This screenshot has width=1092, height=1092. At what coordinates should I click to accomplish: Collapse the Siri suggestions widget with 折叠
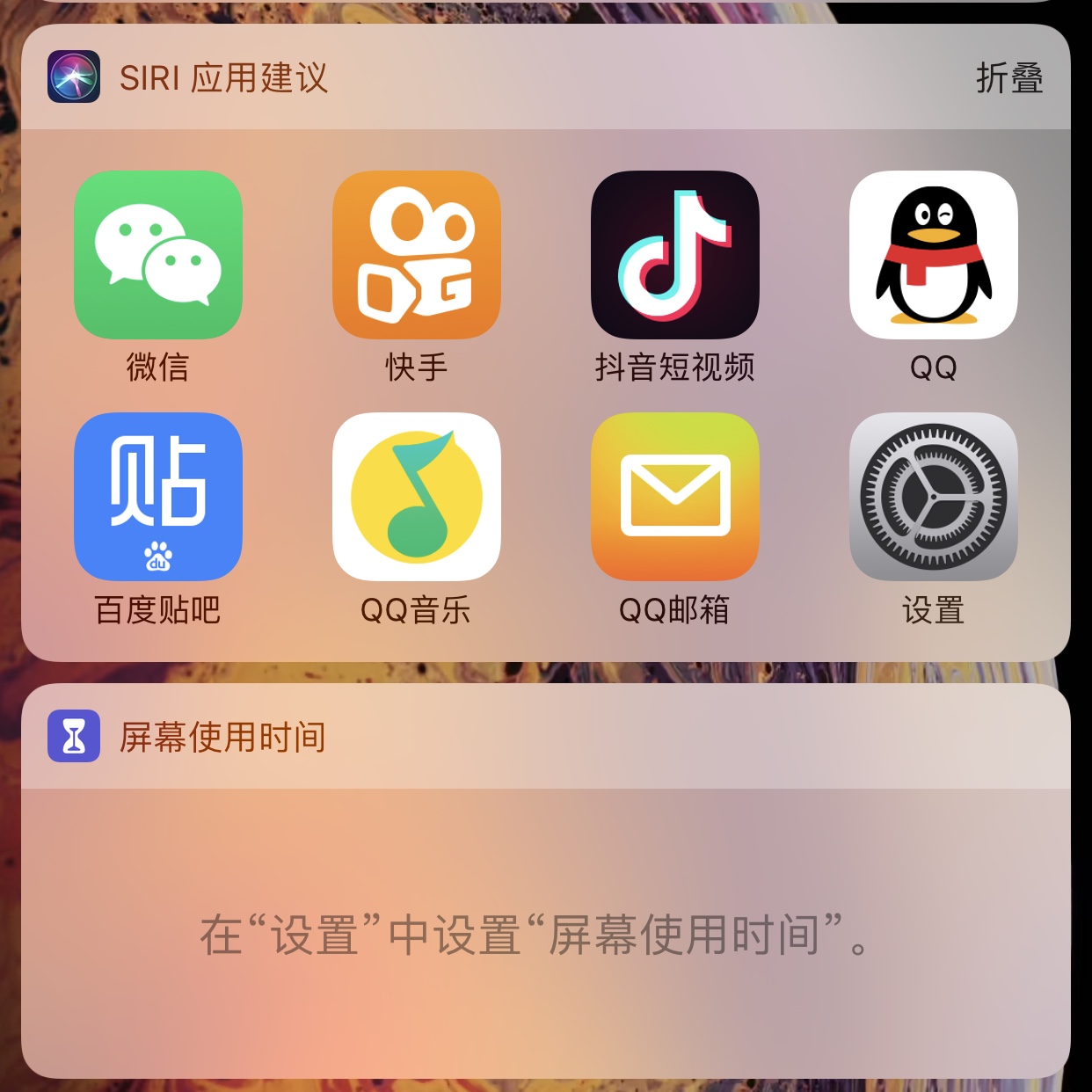pos(1008,78)
